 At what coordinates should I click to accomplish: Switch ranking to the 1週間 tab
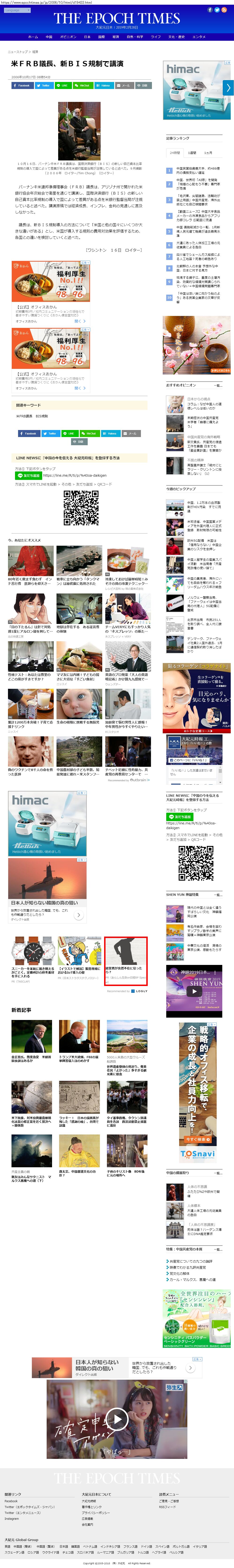192,153
